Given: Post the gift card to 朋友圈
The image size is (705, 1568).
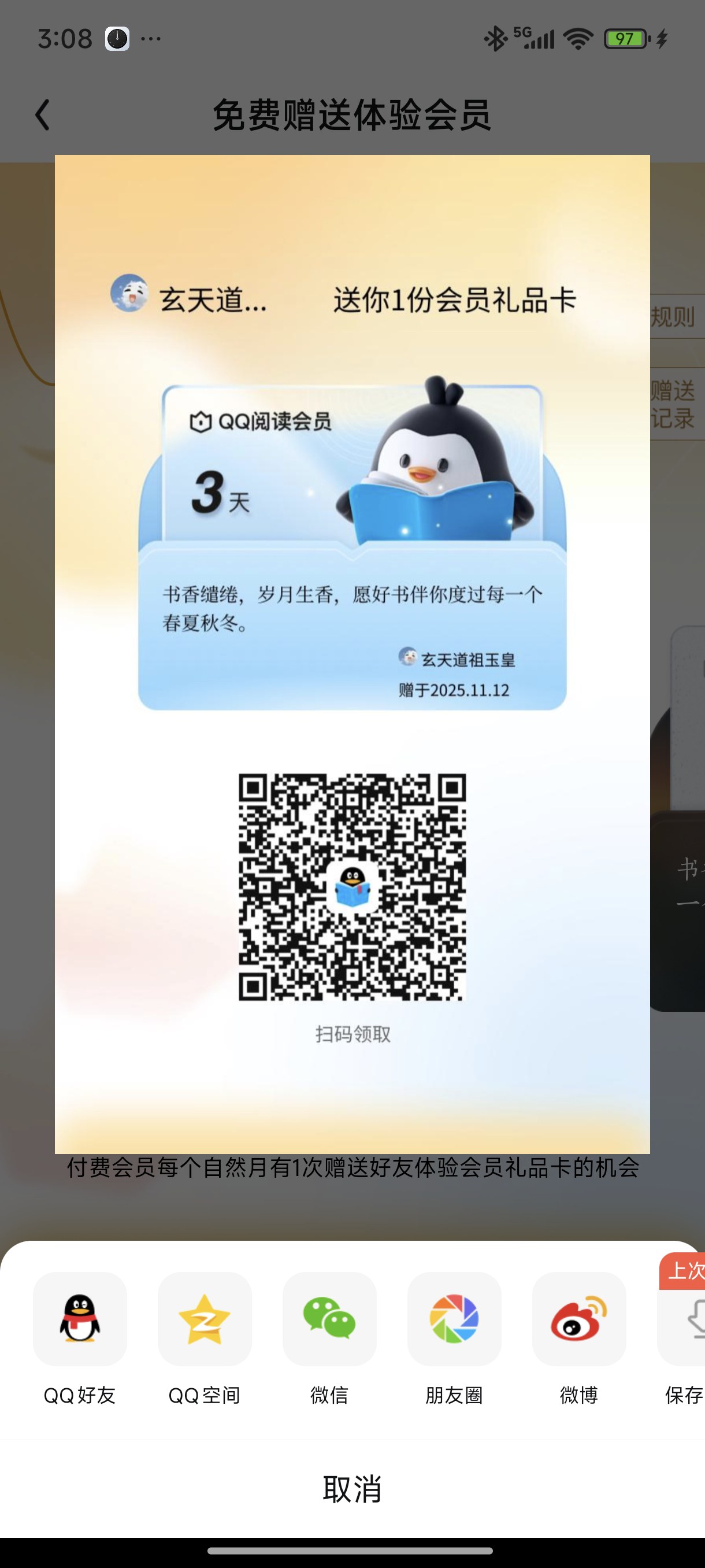Looking at the screenshot, I should (x=454, y=1318).
